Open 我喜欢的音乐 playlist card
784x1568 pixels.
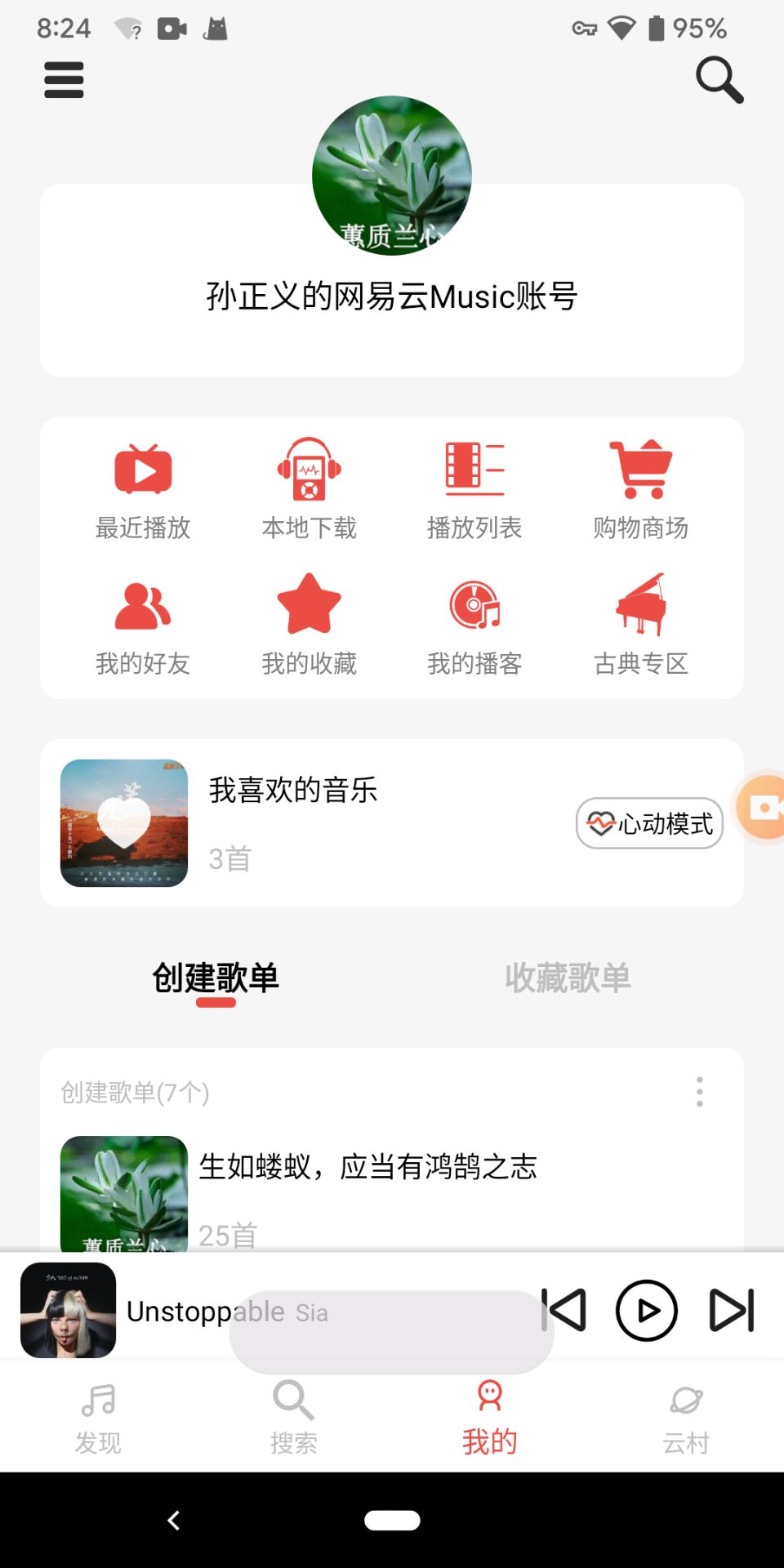tap(294, 822)
